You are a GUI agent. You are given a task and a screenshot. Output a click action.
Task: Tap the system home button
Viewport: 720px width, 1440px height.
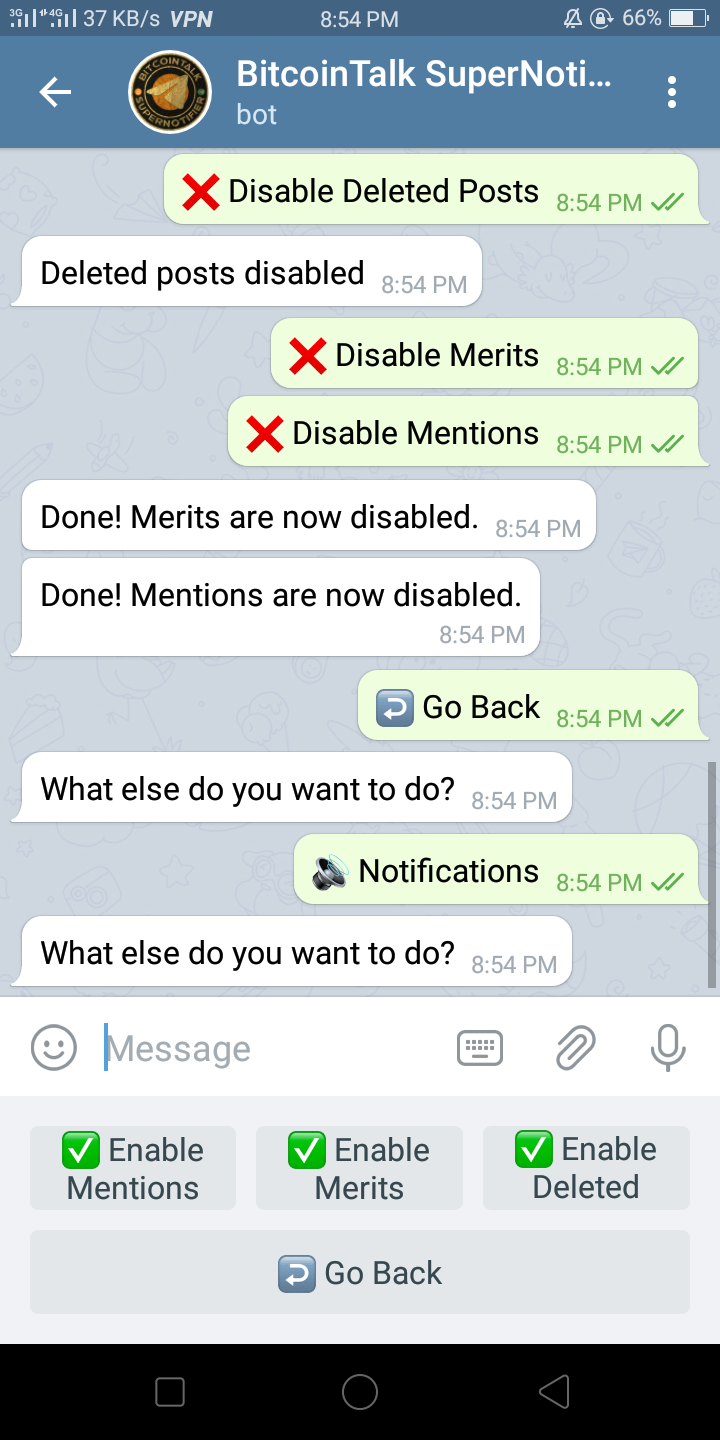pyautogui.click(x=360, y=1391)
